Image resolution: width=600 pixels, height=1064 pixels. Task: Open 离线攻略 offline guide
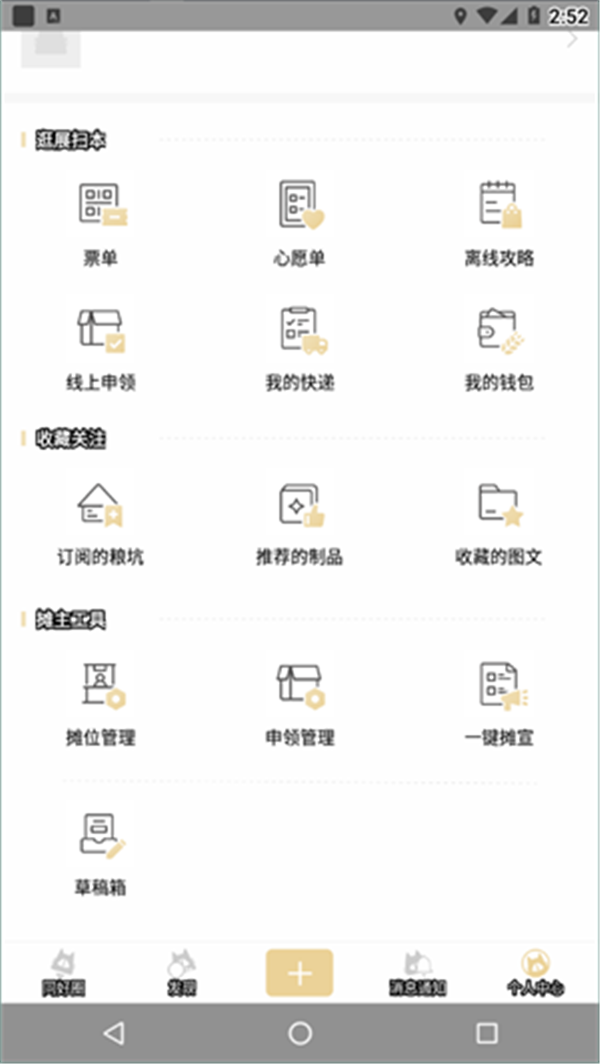tap(500, 222)
